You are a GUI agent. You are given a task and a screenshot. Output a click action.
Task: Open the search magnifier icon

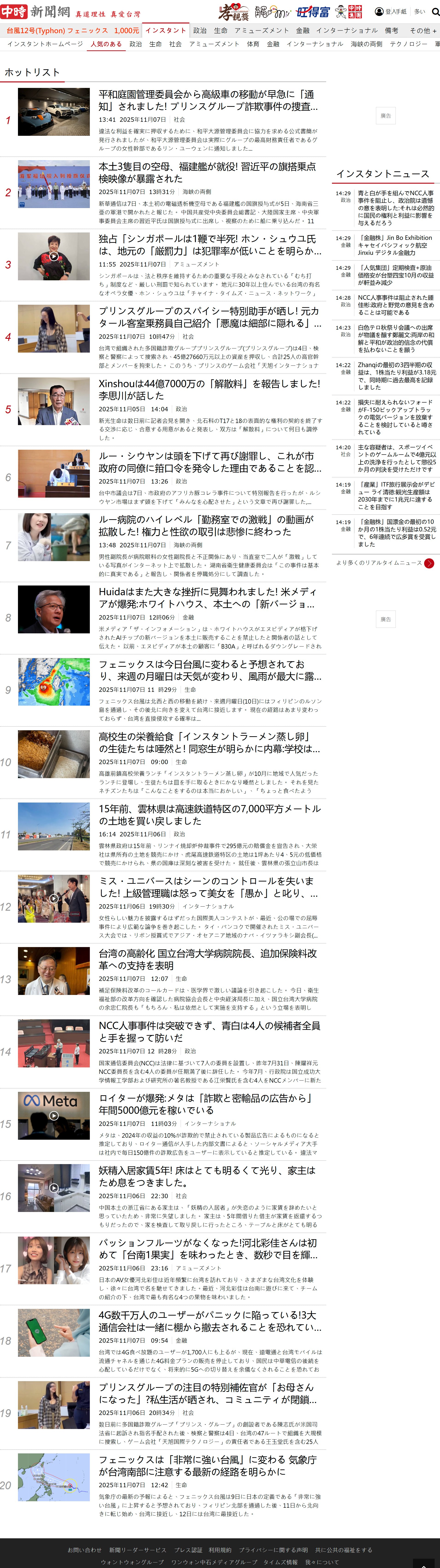point(436,12)
